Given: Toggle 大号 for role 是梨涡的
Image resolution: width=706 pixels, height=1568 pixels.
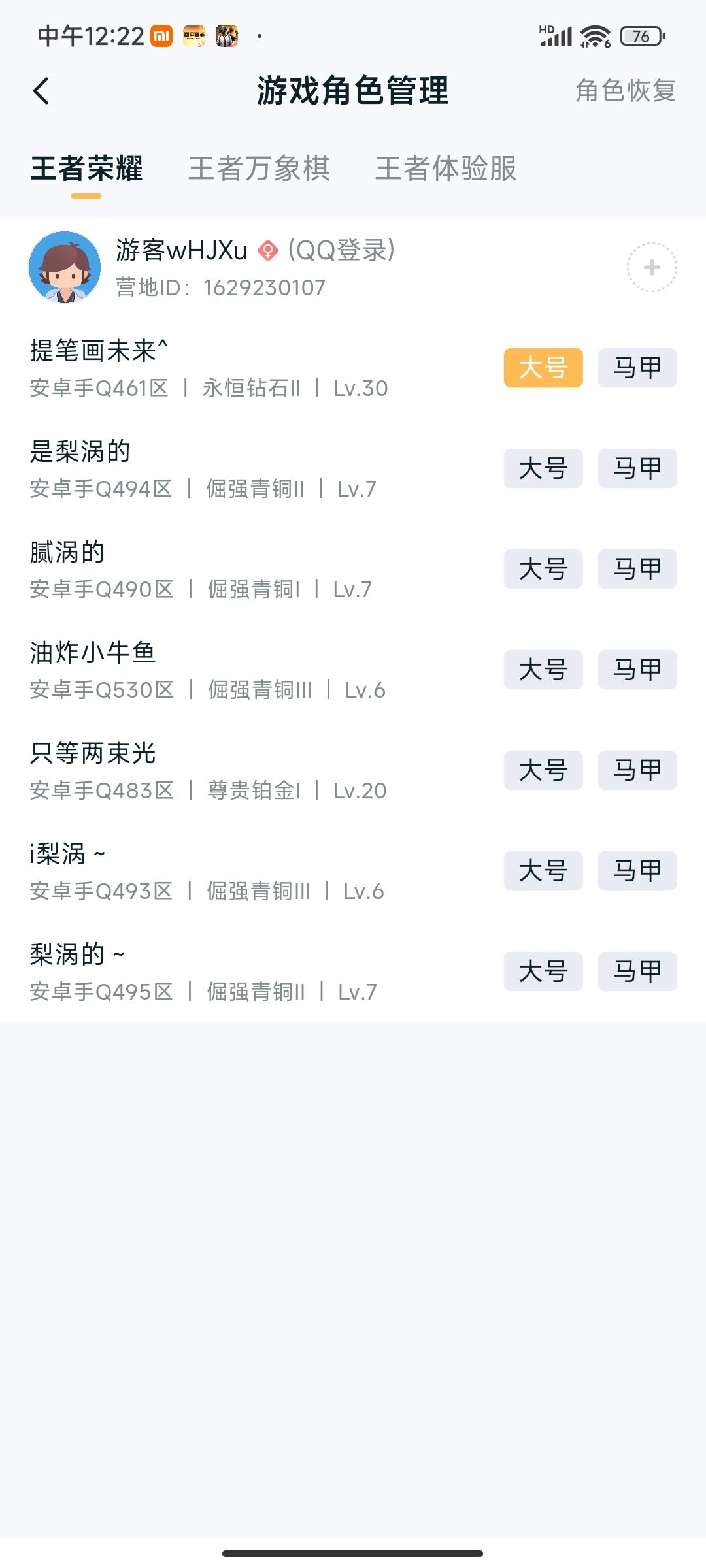Looking at the screenshot, I should (x=543, y=468).
